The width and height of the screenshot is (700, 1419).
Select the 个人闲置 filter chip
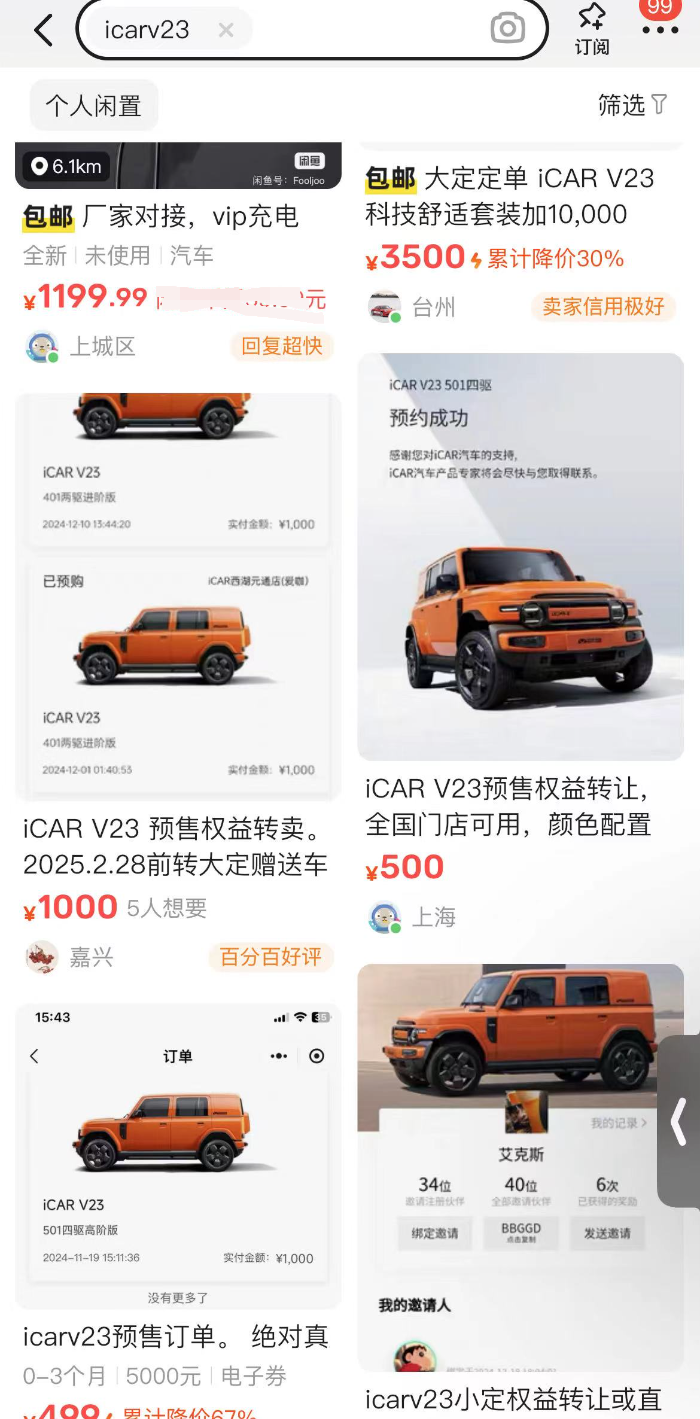94,105
